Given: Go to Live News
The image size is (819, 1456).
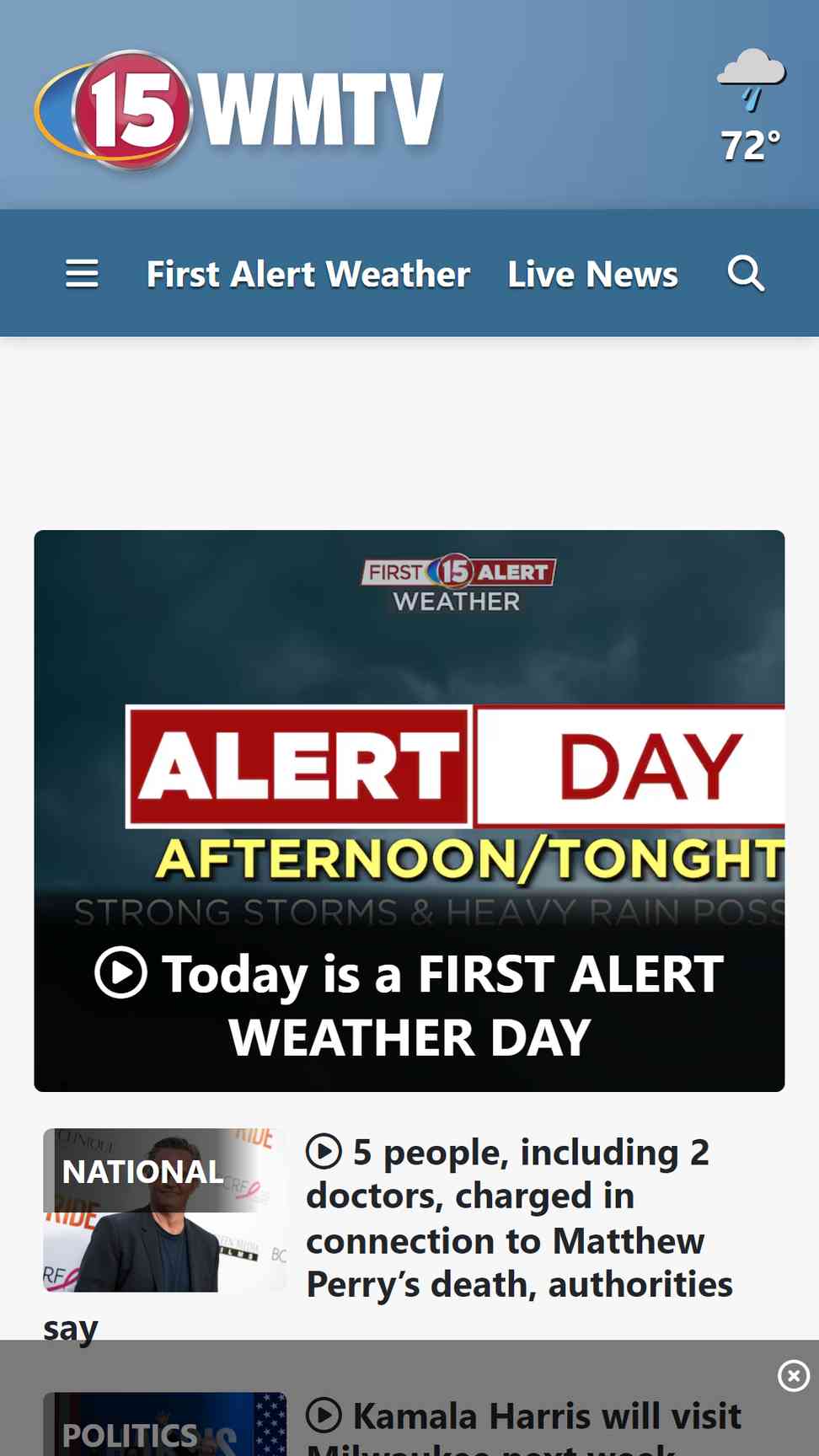Looking at the screenshot, I should coord(592,274).
